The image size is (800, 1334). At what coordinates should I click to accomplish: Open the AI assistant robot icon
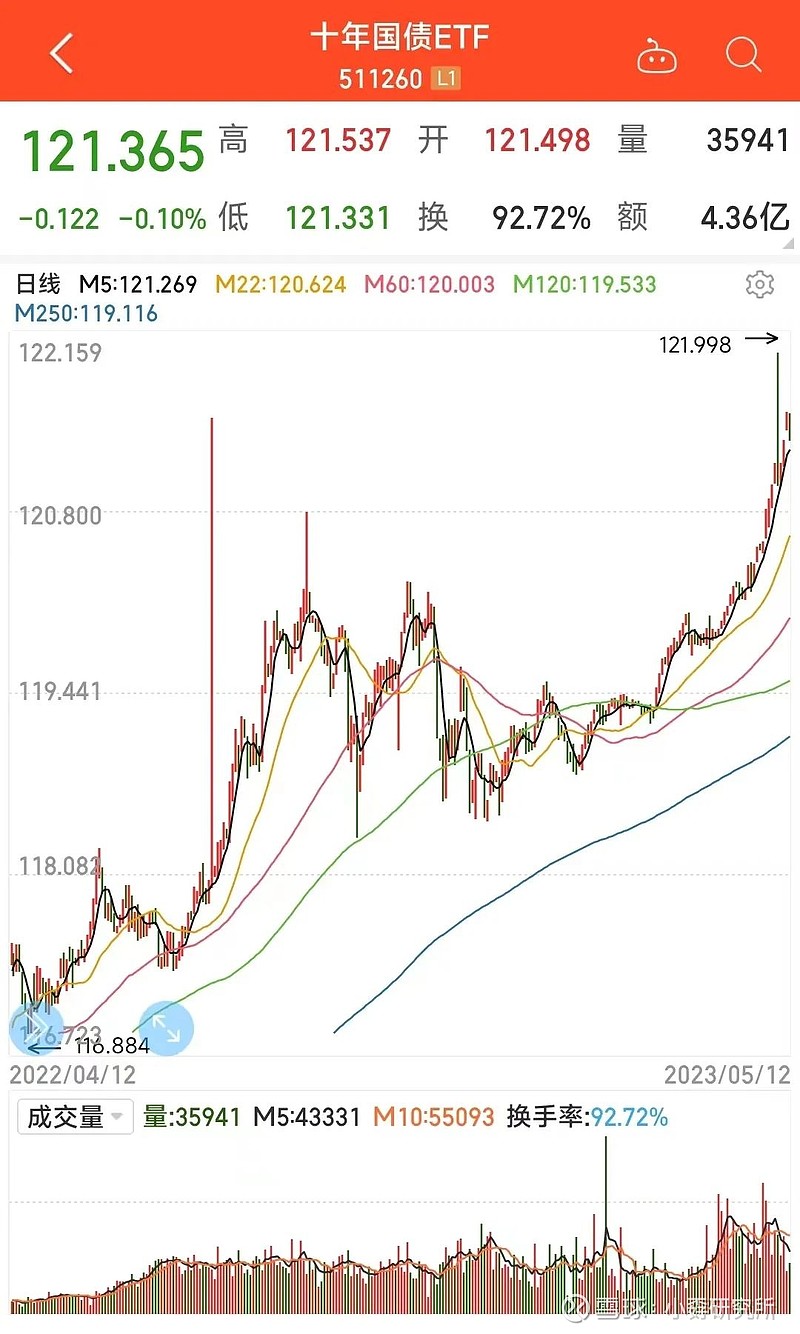pos(657,56)
